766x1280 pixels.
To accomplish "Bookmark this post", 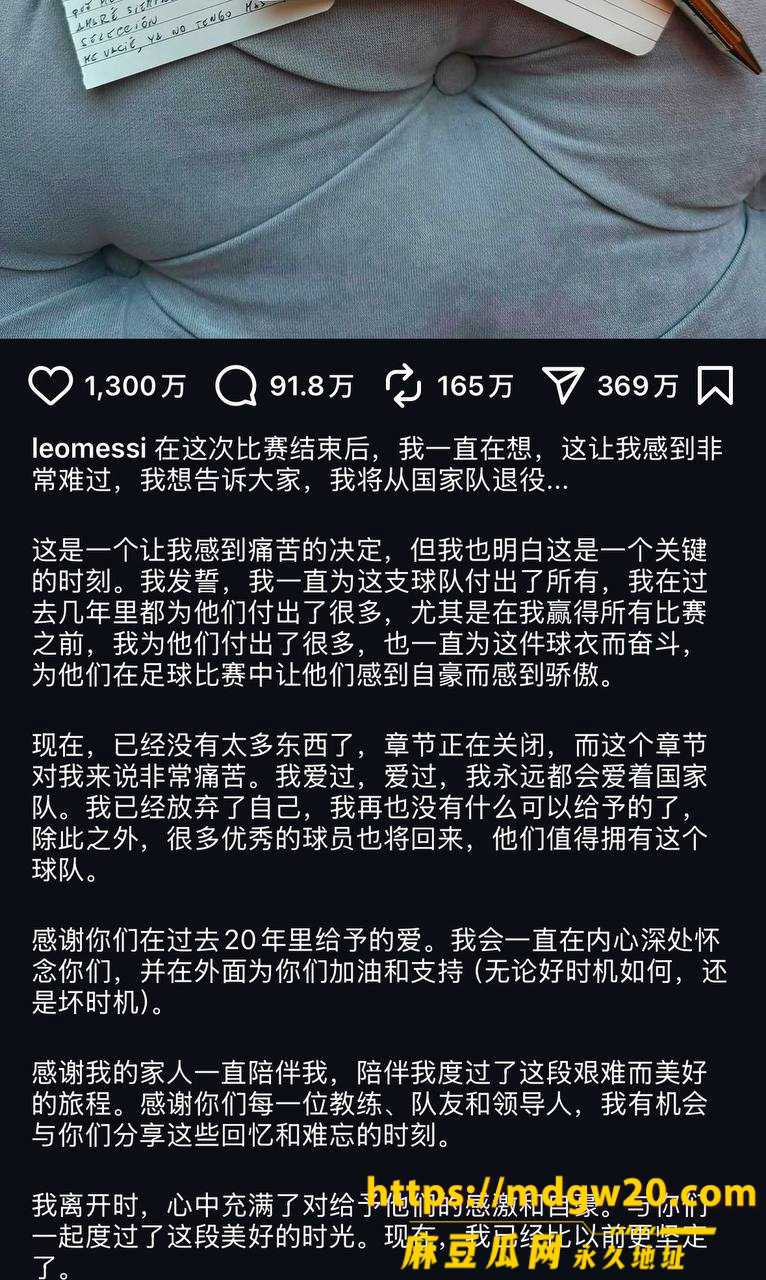I will click(715, 386).
